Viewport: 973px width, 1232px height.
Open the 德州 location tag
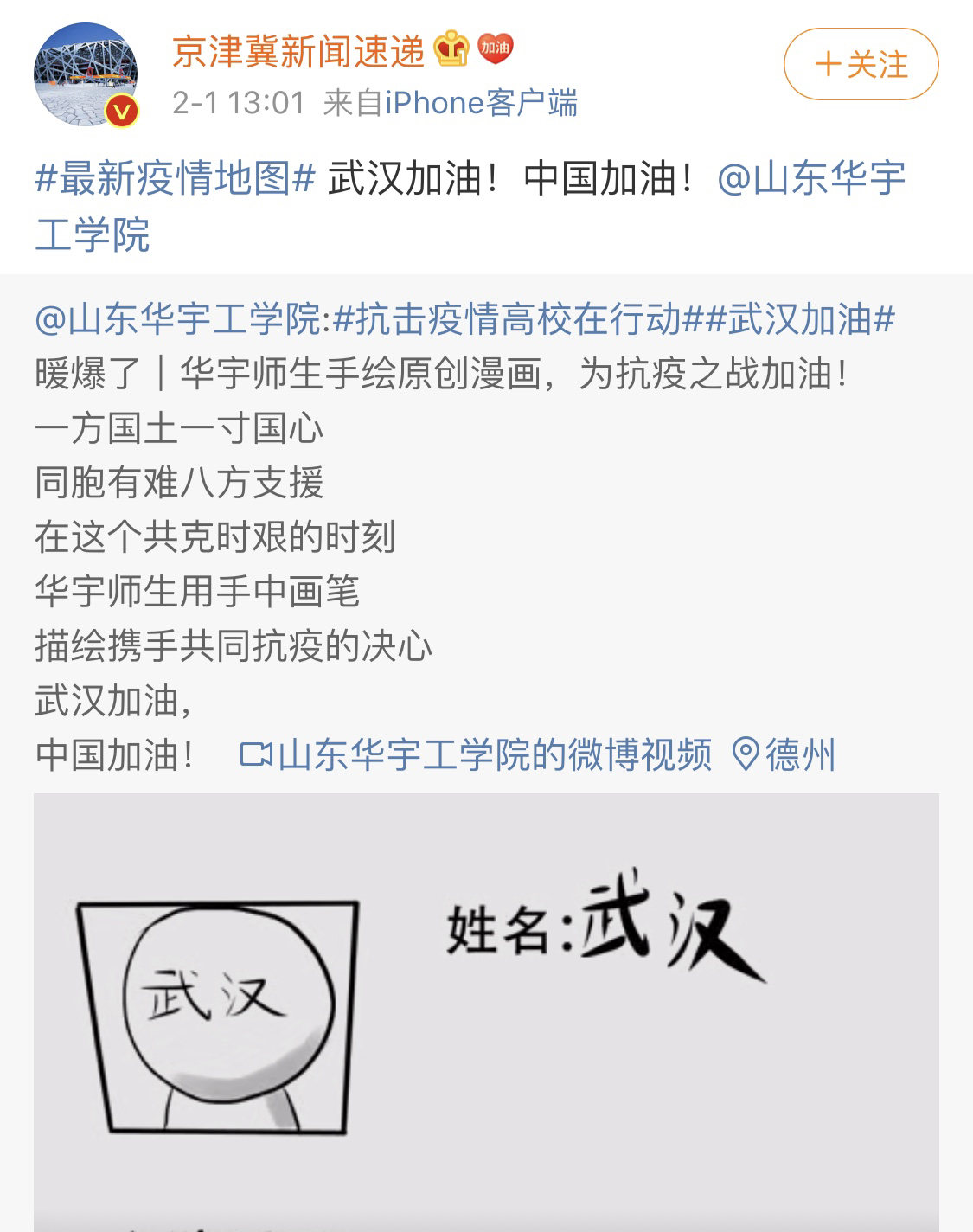coord(784,755)
